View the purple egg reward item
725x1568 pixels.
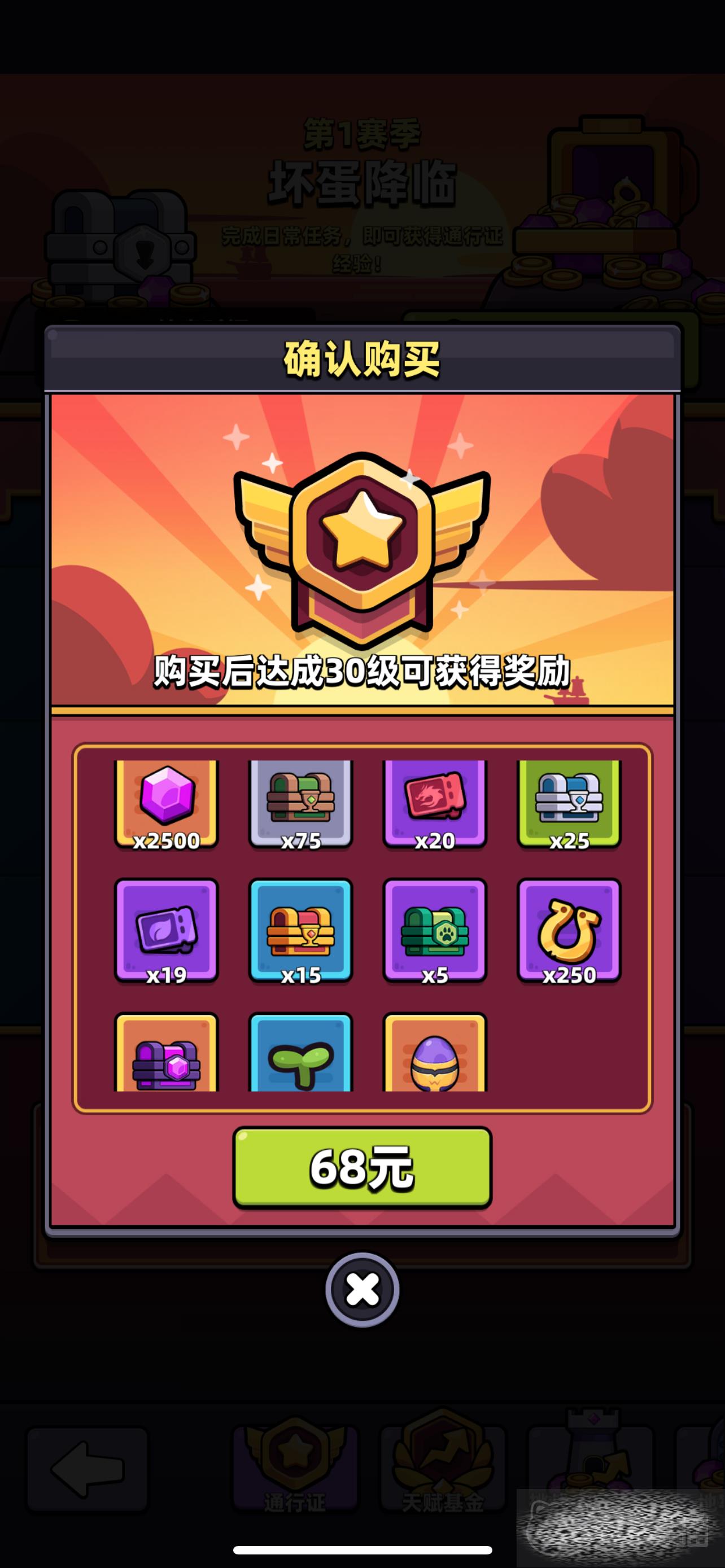tap(435, 1054)
